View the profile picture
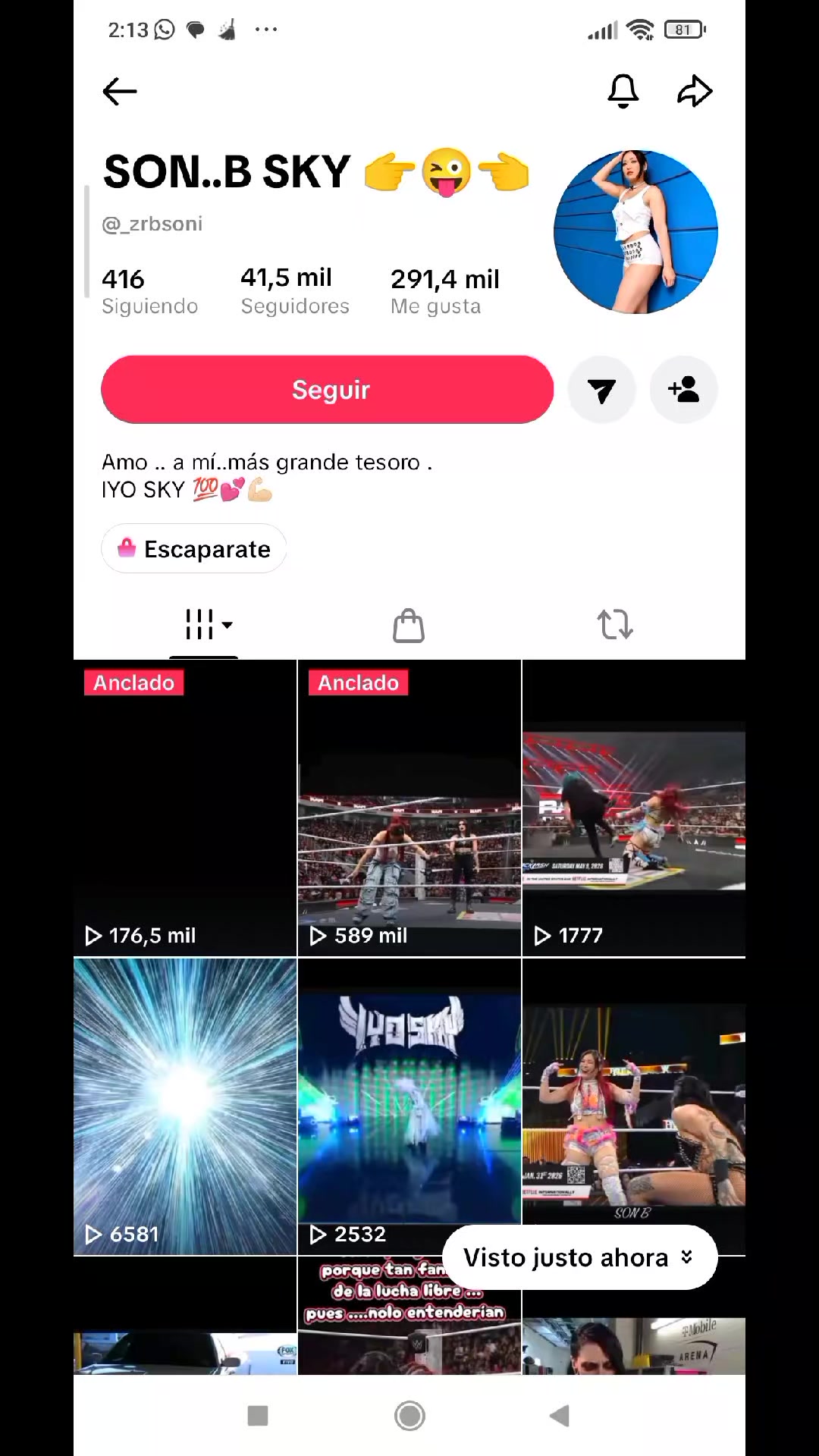The image size is (819, 1456). tap(635, 232)
